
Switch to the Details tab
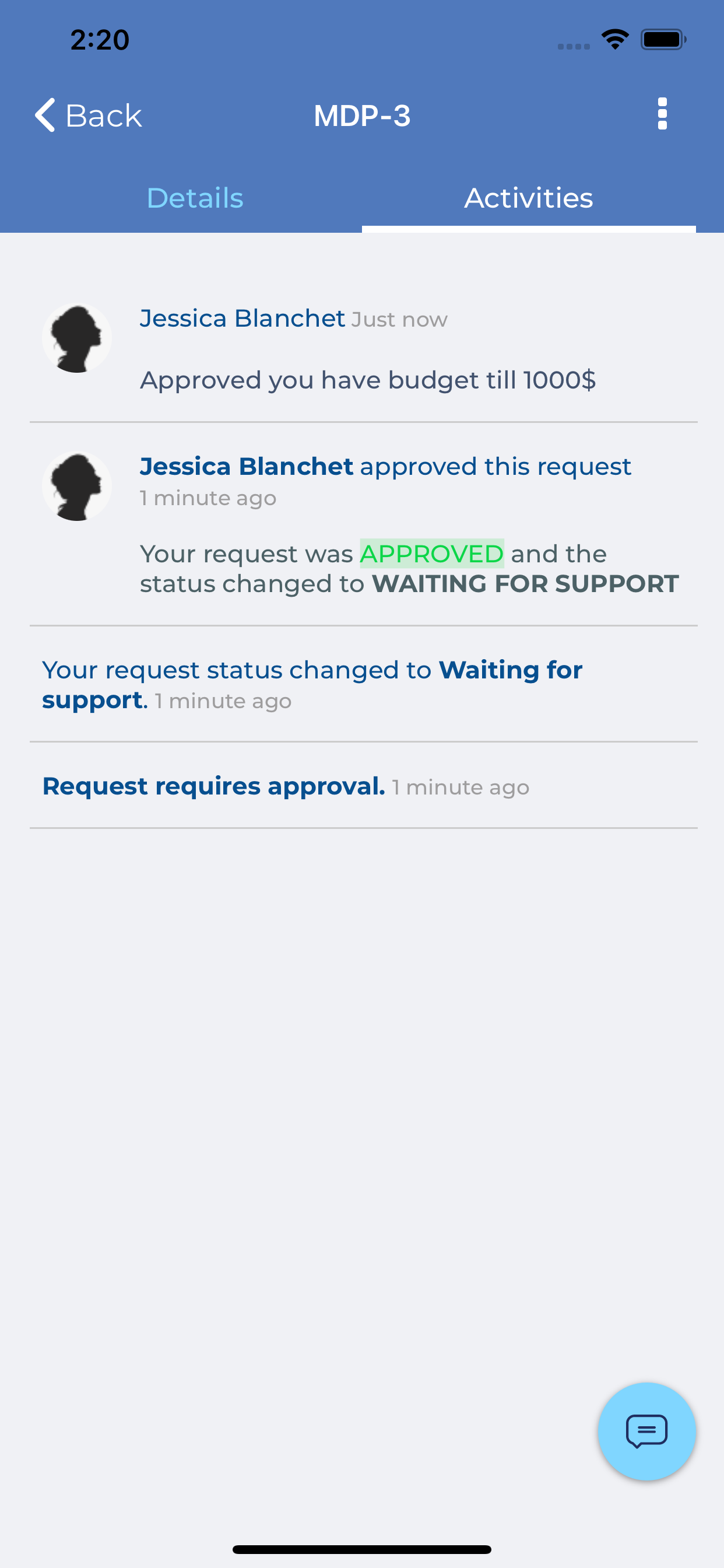(195, 198)
